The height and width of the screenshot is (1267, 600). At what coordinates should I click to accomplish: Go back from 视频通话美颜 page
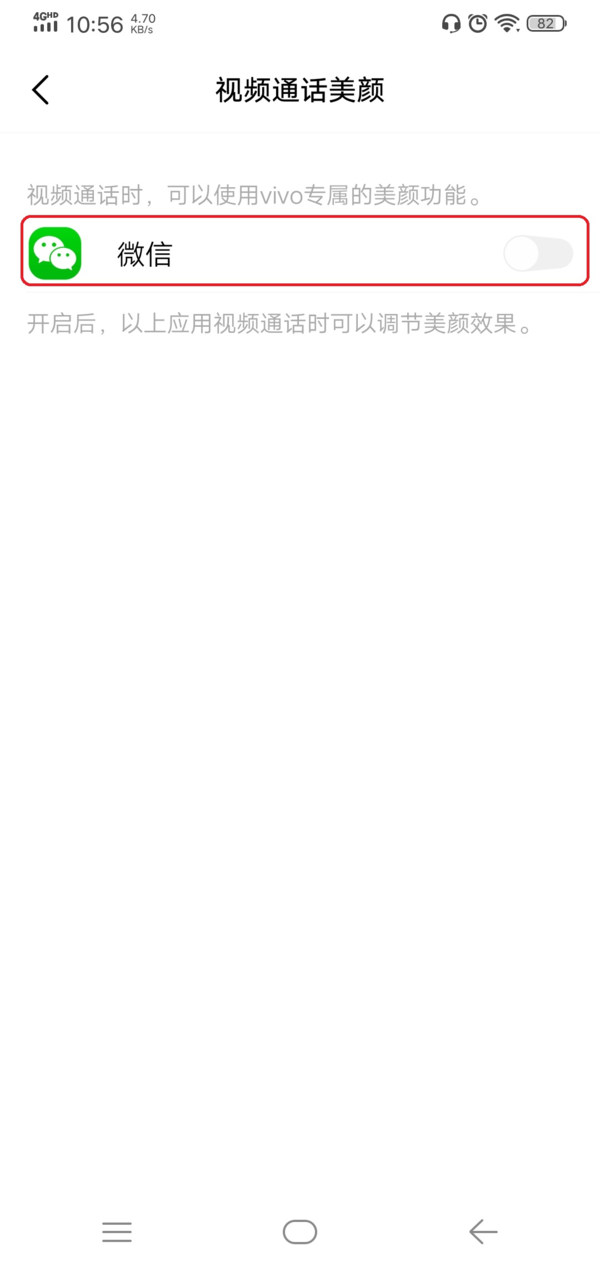(x=40, y=90)
